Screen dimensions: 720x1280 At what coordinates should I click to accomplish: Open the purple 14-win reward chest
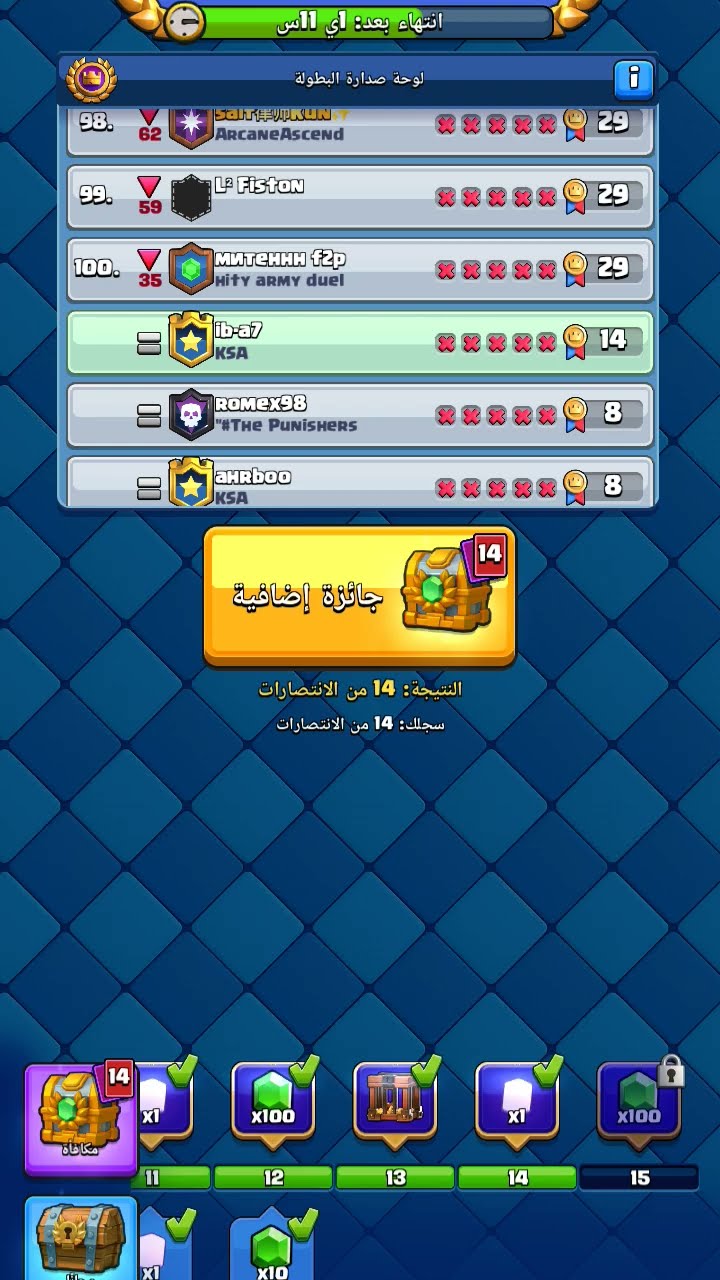click(81, 1118)
